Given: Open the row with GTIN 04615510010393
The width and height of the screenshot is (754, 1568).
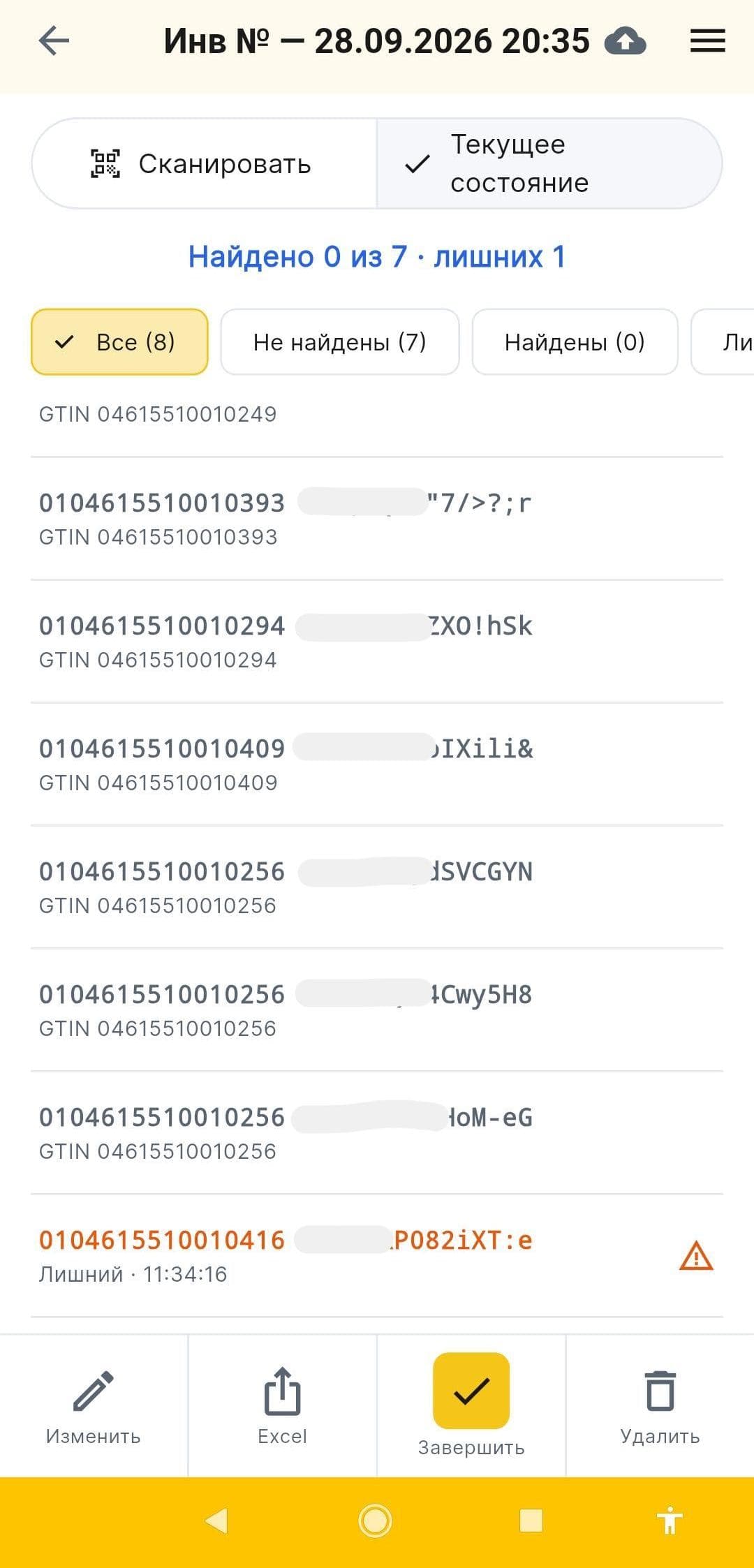Looking at the screenshot, I should 377,519.
